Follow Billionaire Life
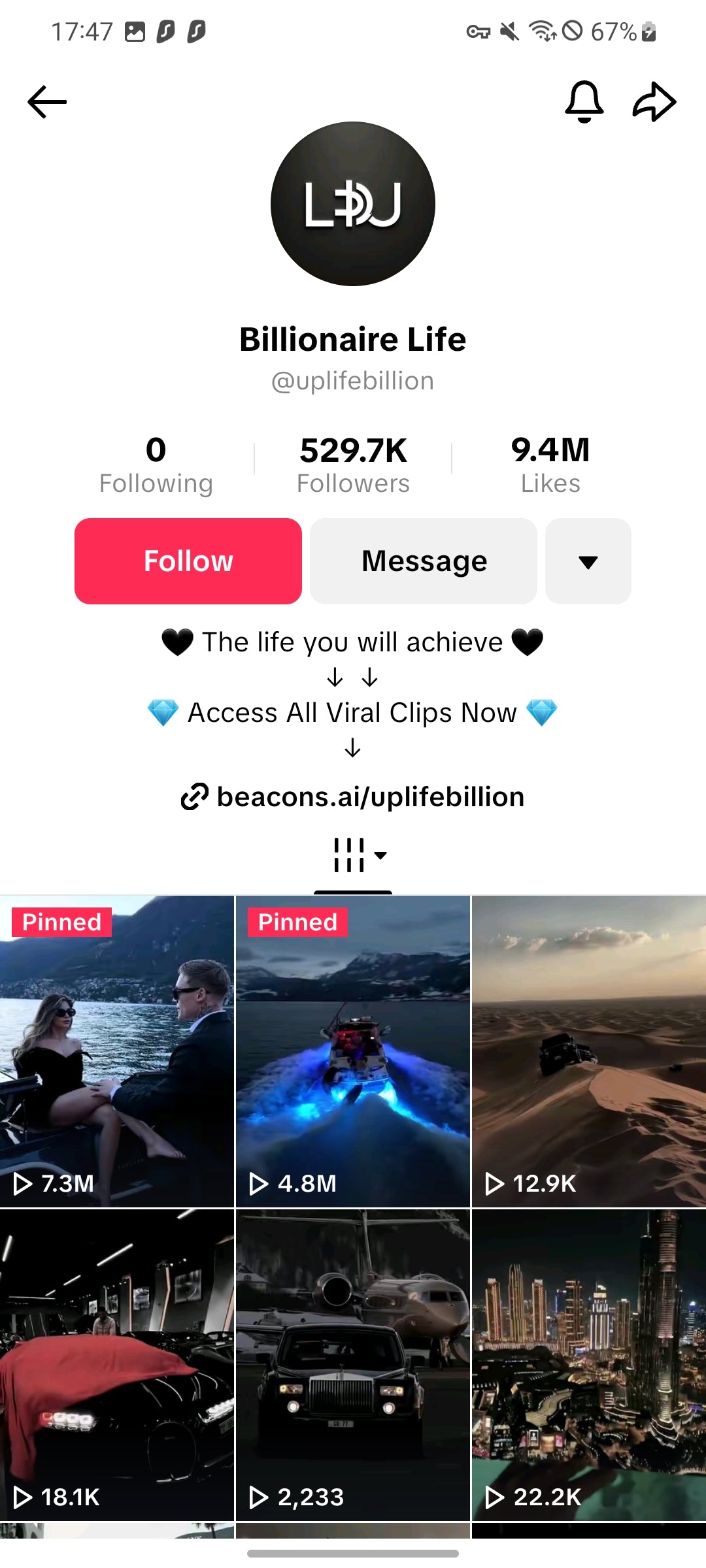706x1568 pixels. tap(188, 561)
